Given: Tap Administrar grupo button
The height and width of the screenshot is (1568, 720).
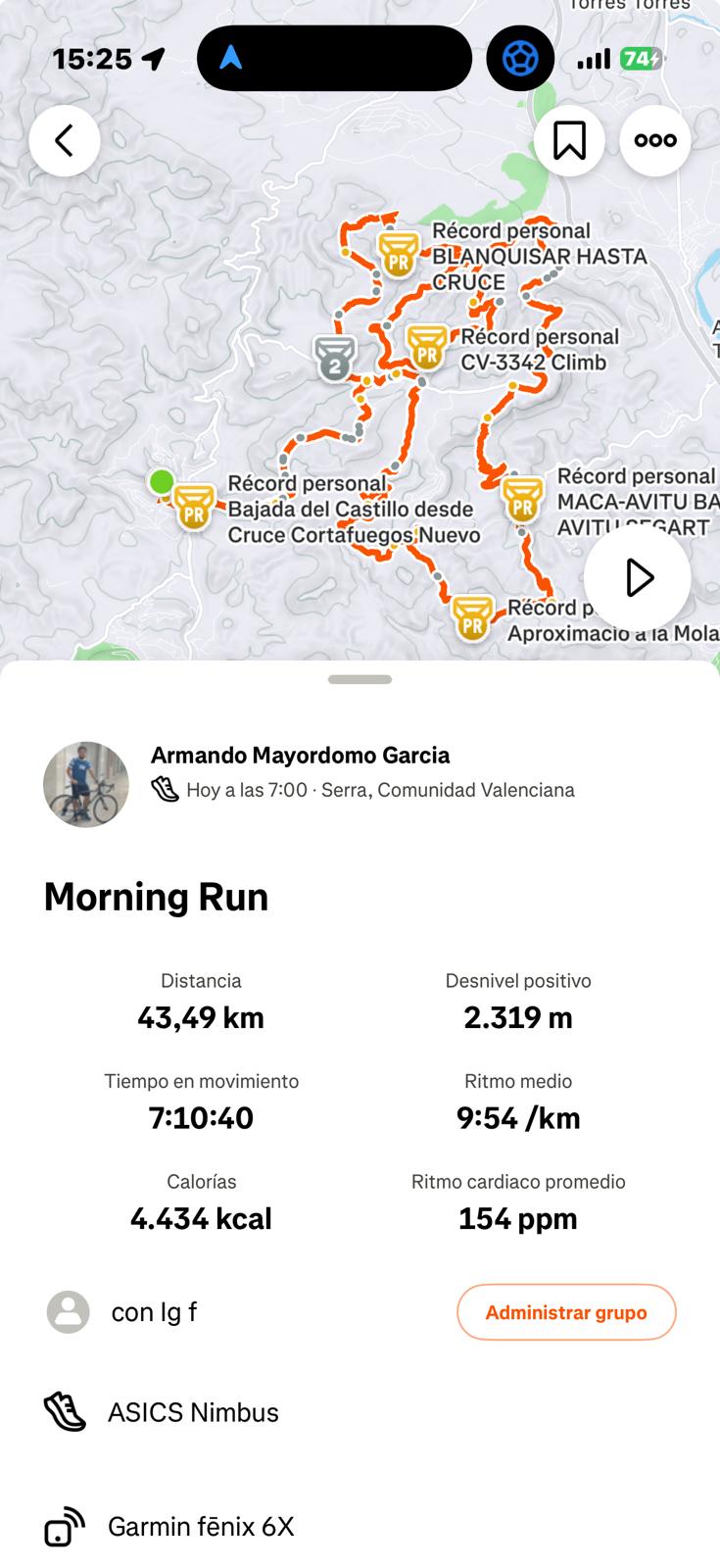Looking at the screenshot, I should point(566,1312).
